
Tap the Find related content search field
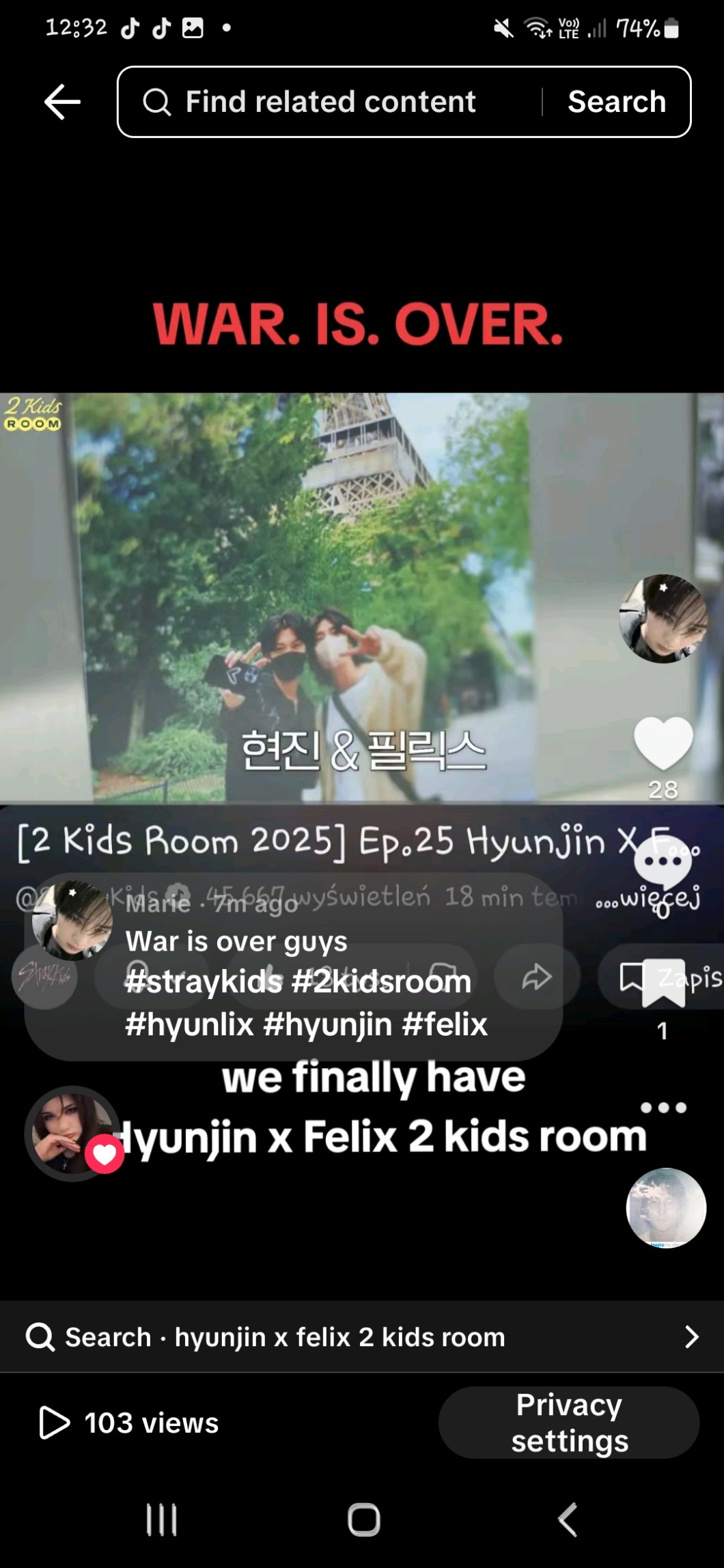[330, 102]
